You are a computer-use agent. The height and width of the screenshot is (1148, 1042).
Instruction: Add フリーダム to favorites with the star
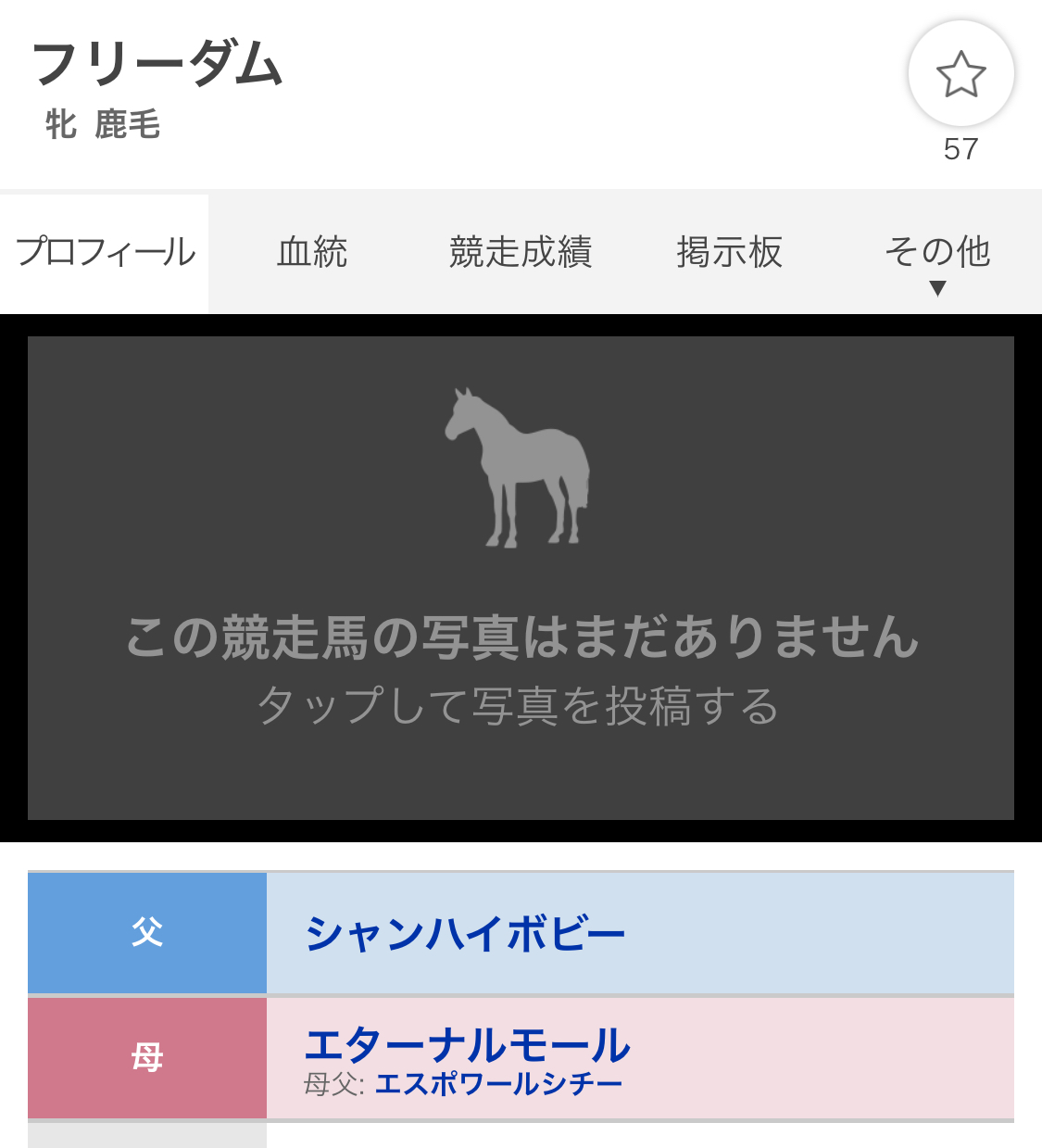click(960, 74)
